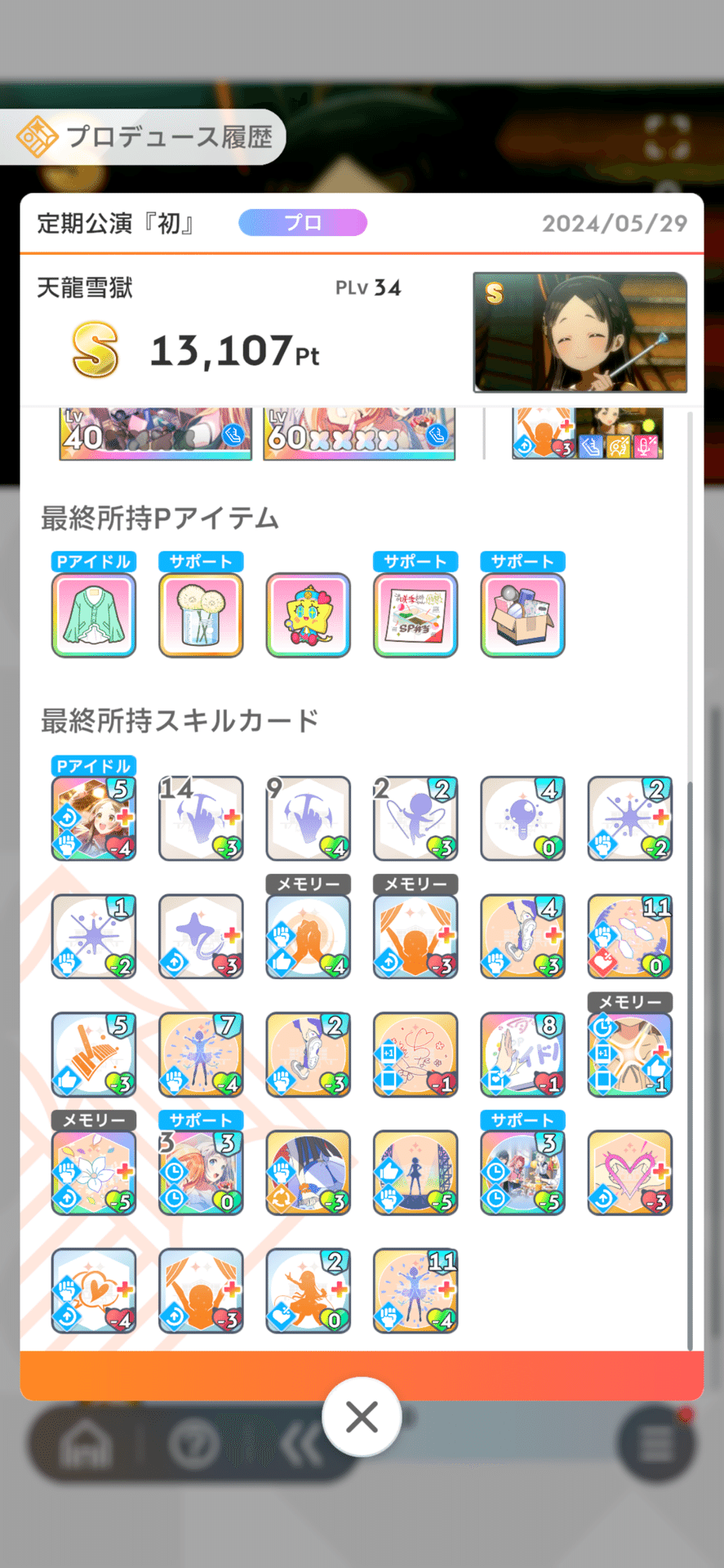
Task: Select the SP弁当 support item
Action: [x=415, y=614]
